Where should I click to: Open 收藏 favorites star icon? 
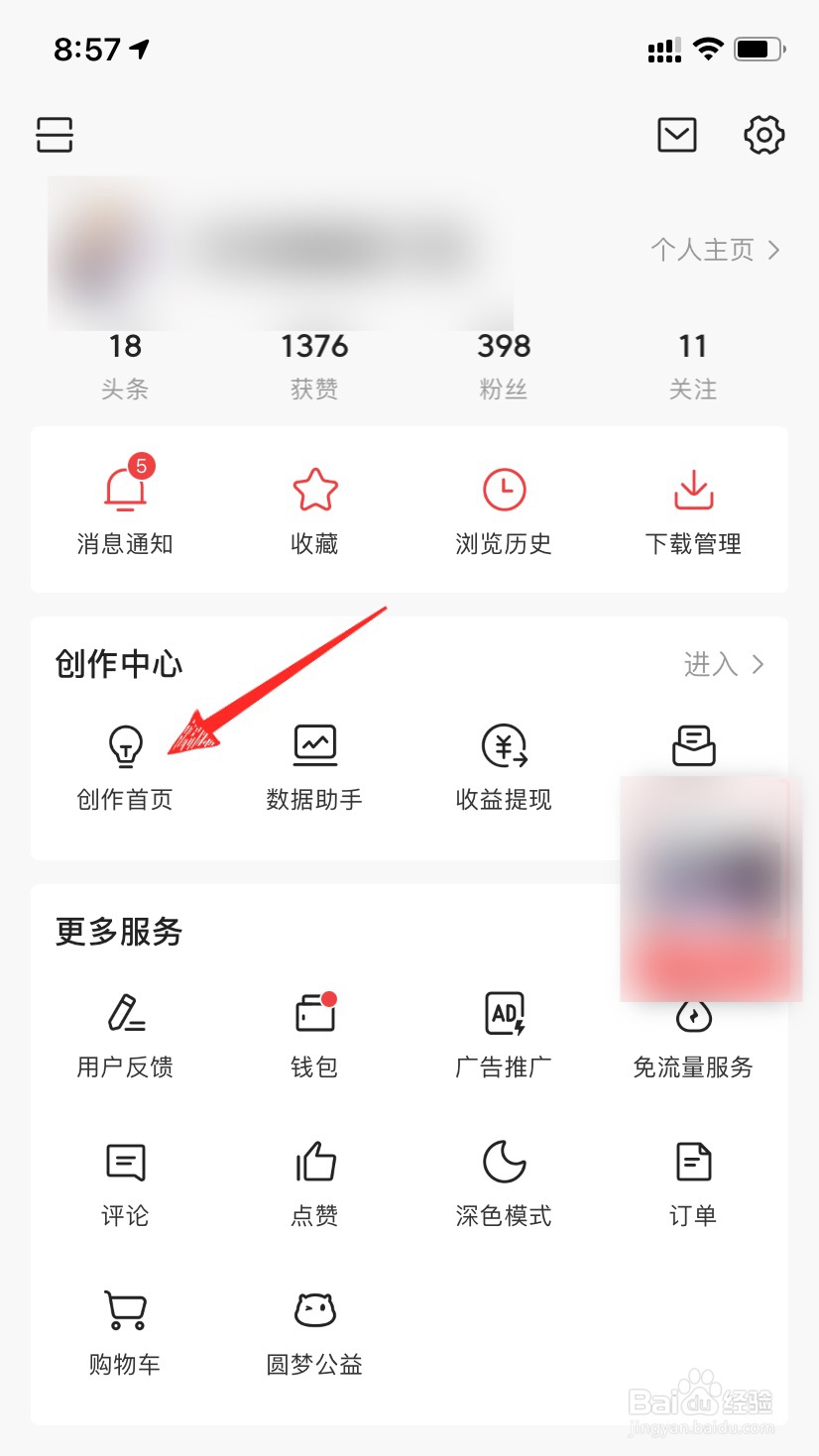(x=314, y=489)
